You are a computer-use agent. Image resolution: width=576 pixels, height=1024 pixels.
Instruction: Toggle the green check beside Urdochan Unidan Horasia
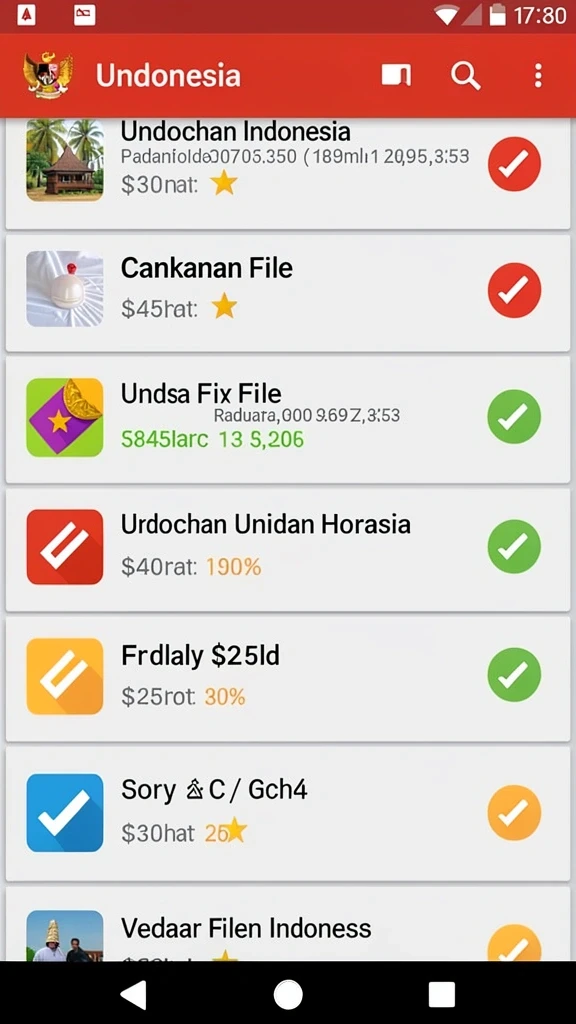coord(514,546)
